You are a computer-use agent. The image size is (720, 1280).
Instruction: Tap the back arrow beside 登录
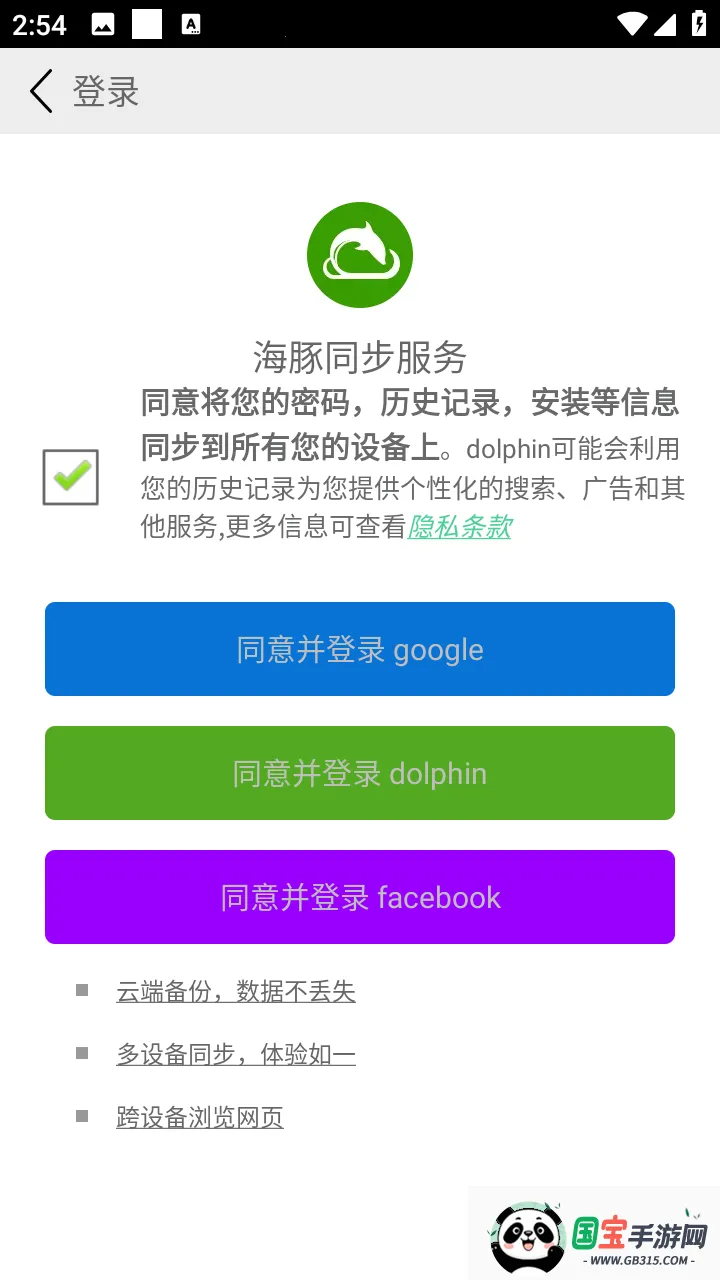39,91
